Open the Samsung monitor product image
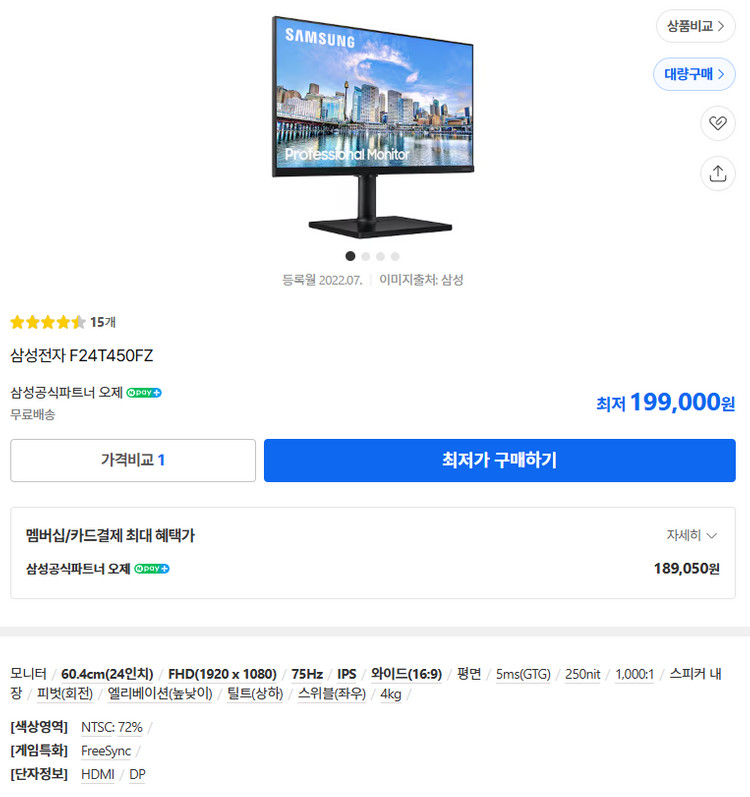Viewport: 750px width, 797px height. pyautogui.click(x=374, y=125)
